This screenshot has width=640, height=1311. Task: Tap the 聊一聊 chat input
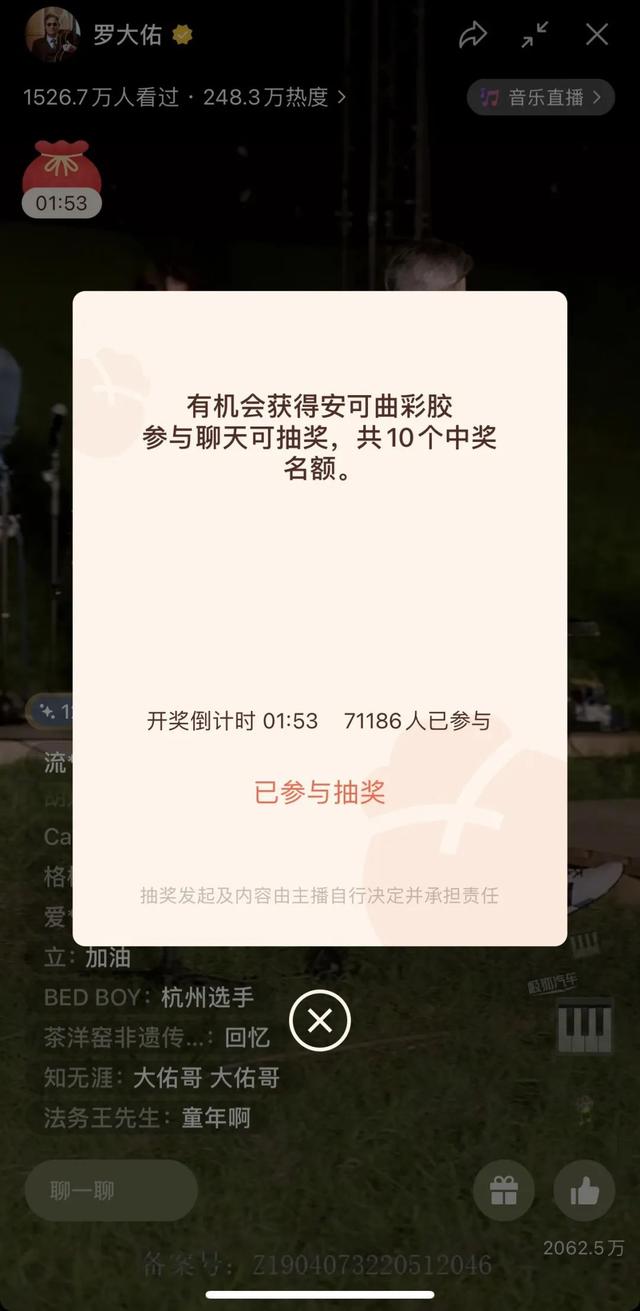point(110,1190)
